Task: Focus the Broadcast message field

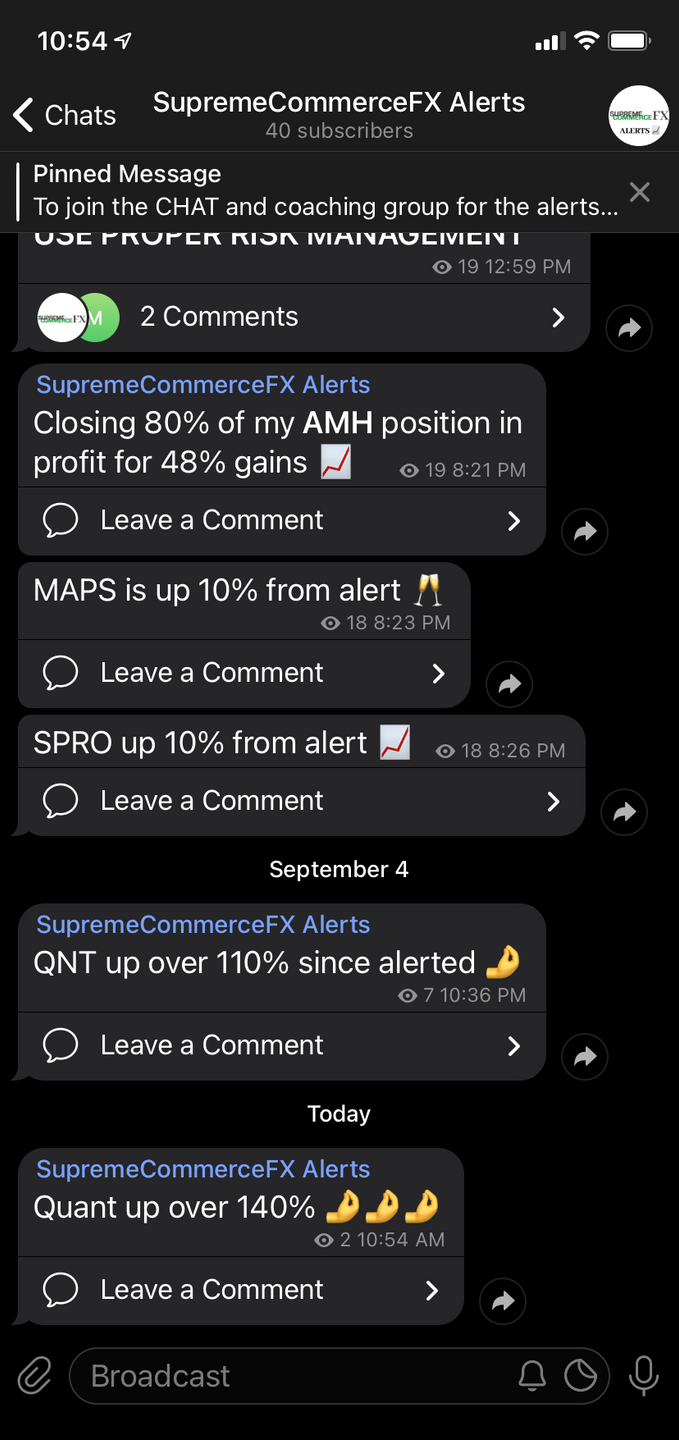Action: click(x=290, y=1377)
